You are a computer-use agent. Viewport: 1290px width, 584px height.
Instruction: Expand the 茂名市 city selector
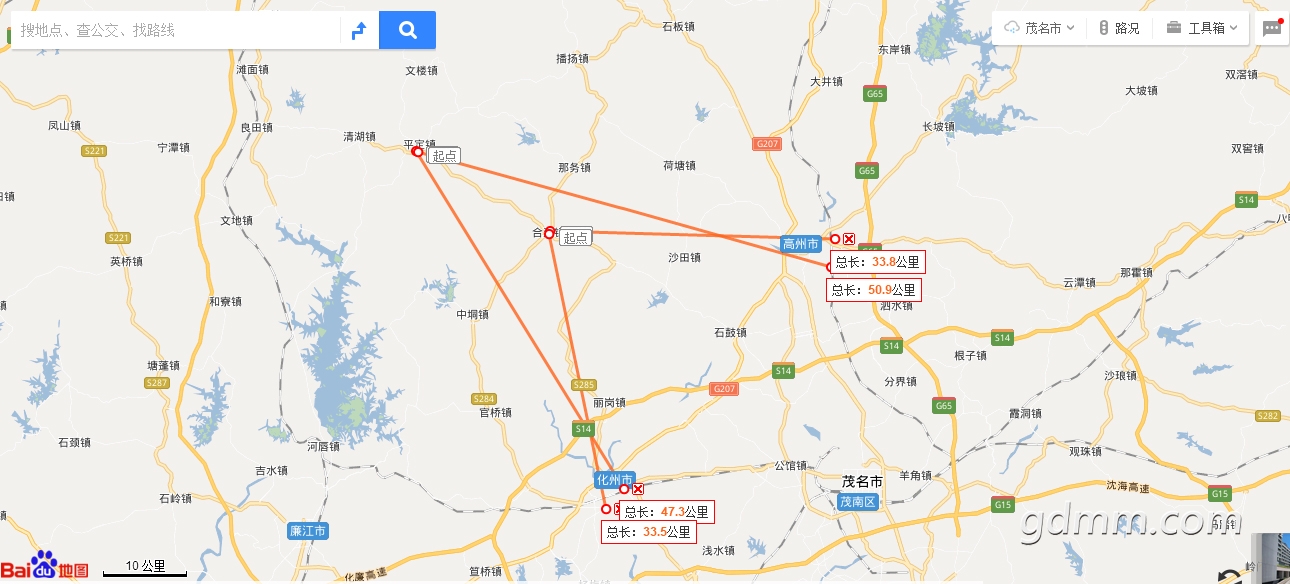(x=1040, y=28)
